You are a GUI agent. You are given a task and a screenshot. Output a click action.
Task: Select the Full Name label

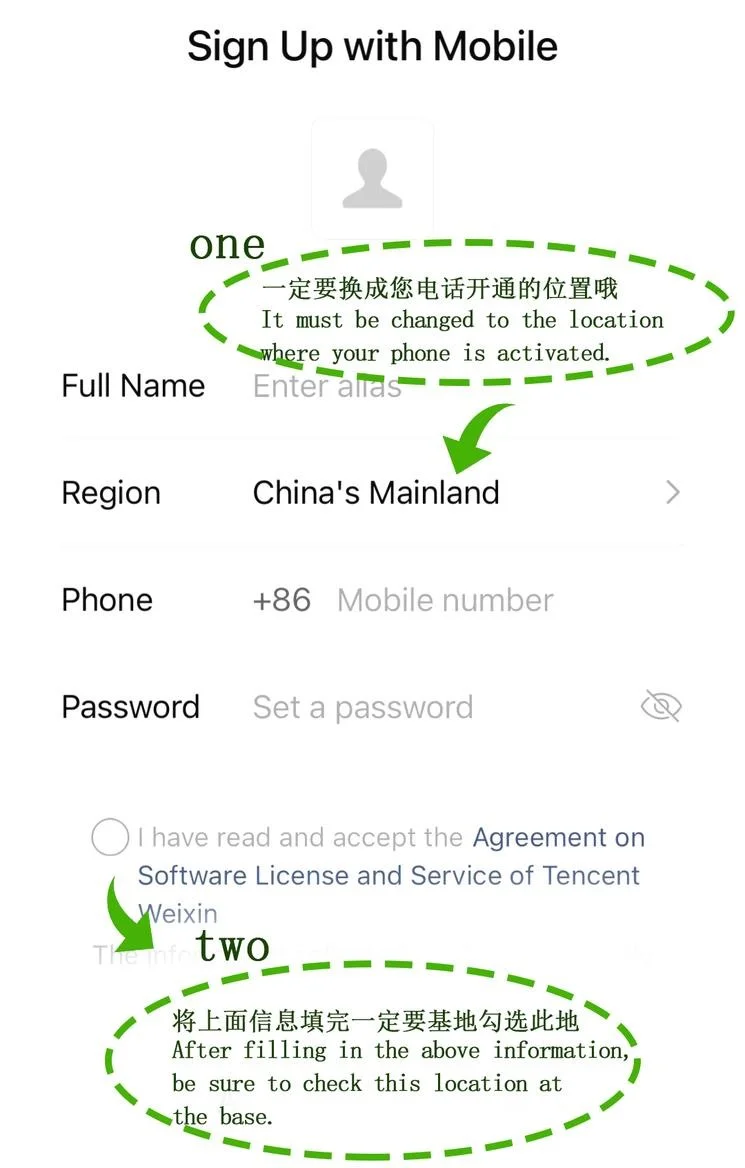[132, 386]
